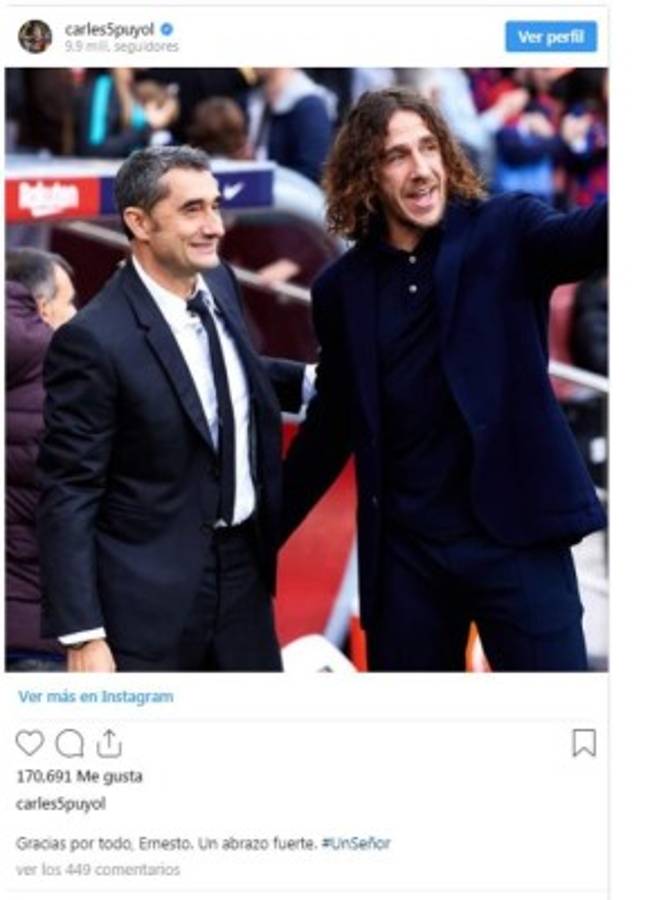Image resolution: width=668 pixels, height=900 pixels.
Task: Open the comment bubble icon
Action: 69,743
